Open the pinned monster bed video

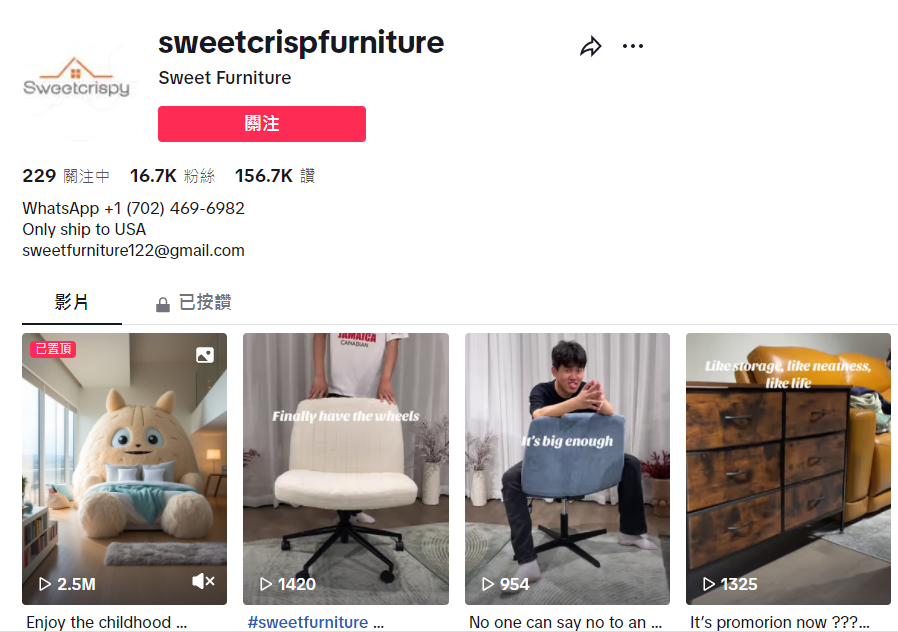tap(124, 460)
